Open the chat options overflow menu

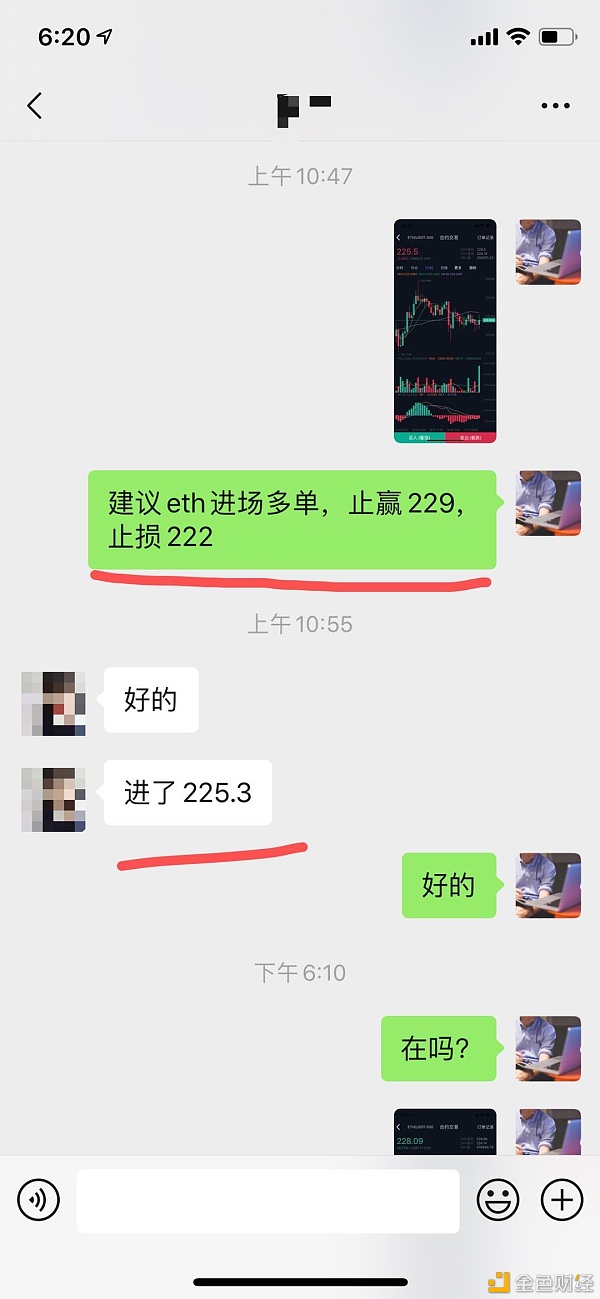[x=555, y=106]
